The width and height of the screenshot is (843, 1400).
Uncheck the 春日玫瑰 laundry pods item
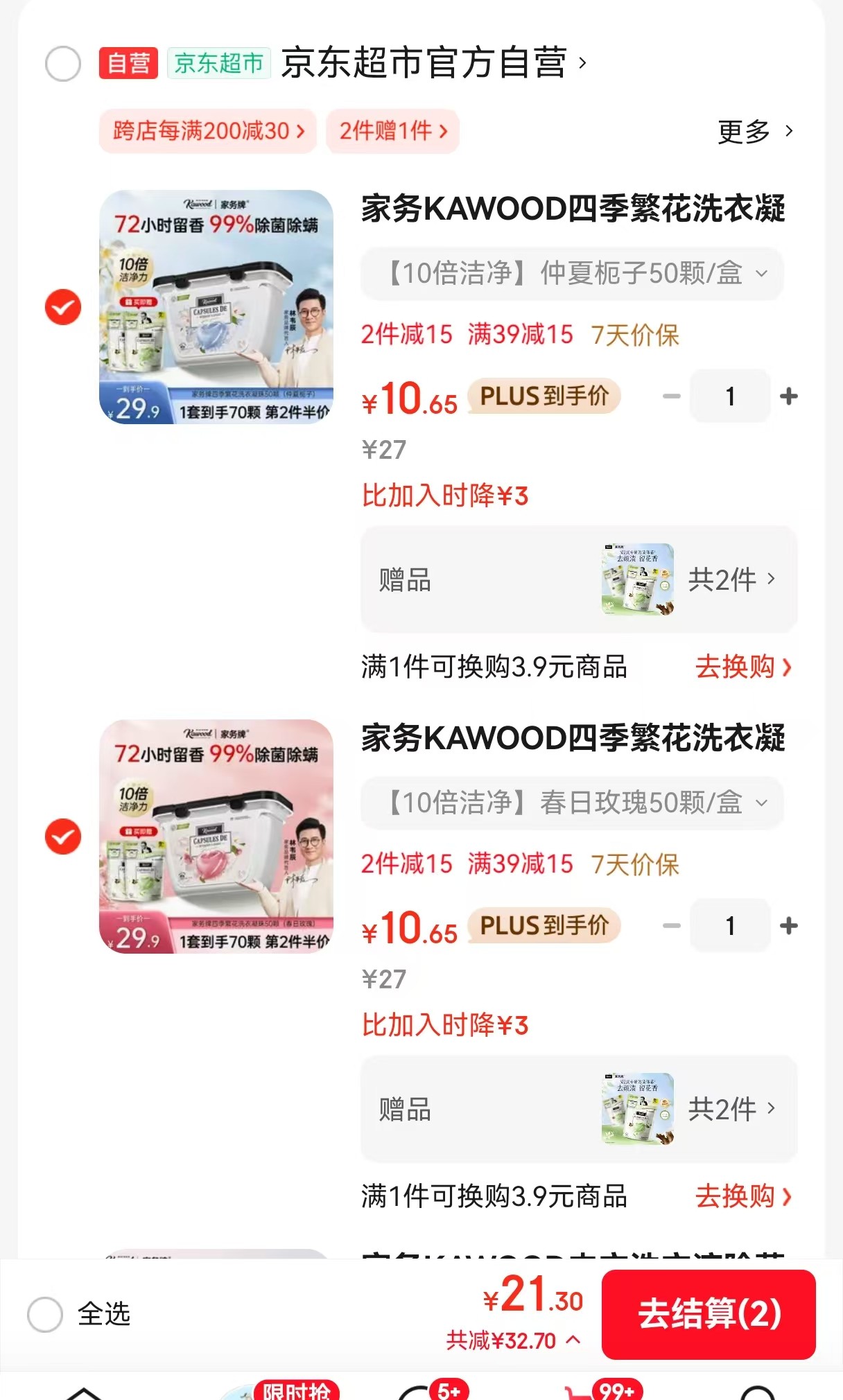[63, 837]
